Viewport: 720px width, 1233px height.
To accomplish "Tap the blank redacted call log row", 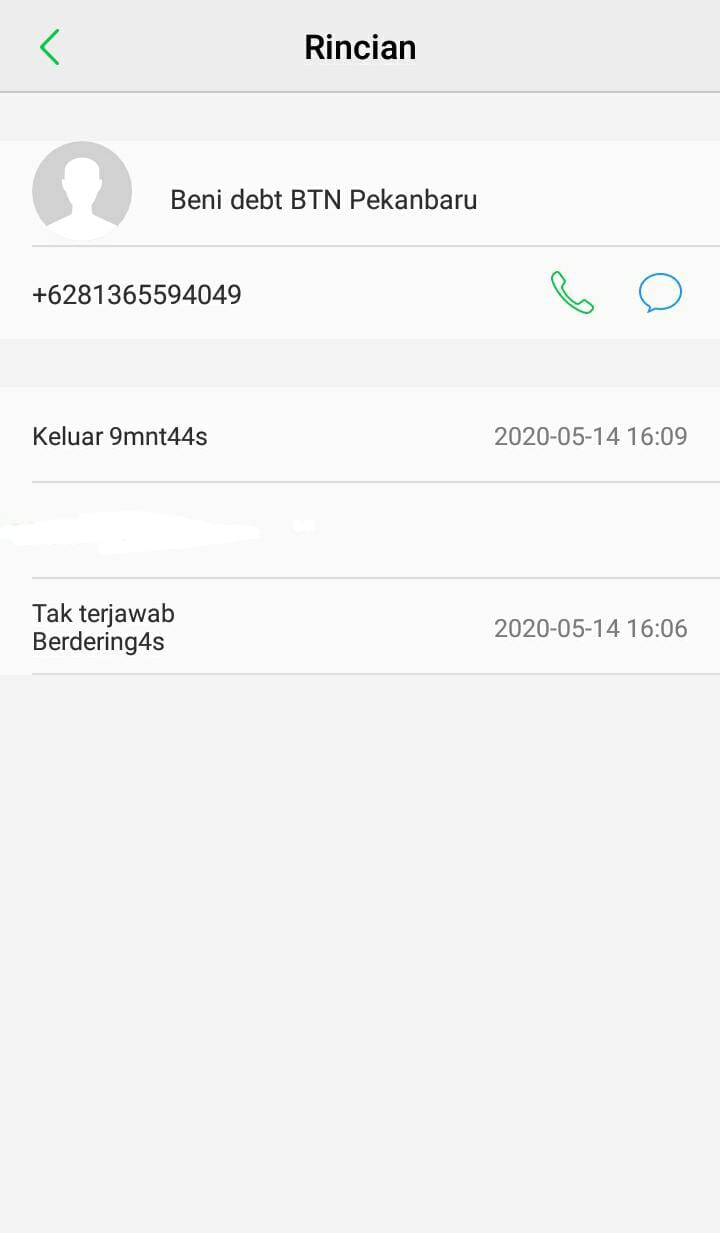I will tap(360, 530).
